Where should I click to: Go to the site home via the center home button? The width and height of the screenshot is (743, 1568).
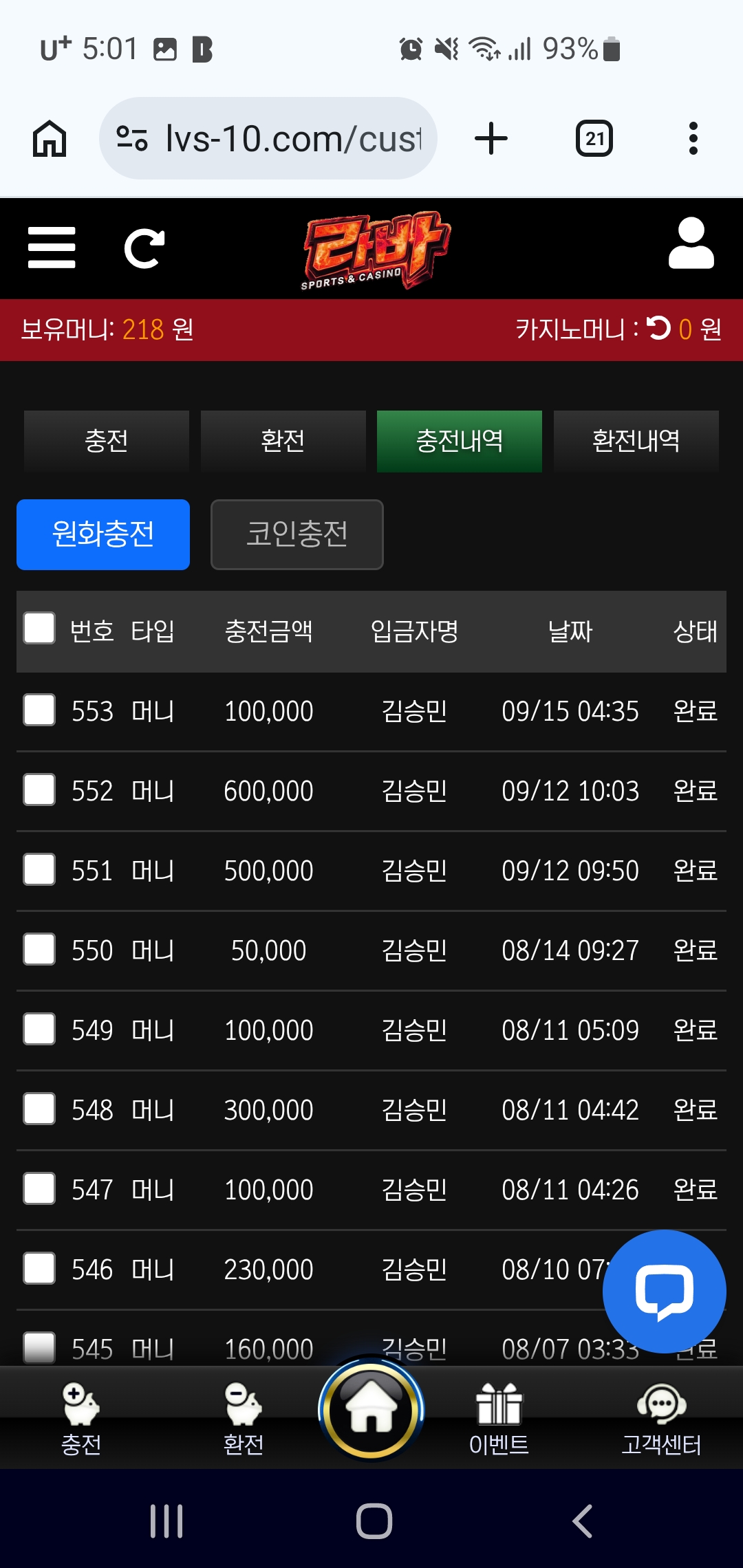tap(371, 1410)
